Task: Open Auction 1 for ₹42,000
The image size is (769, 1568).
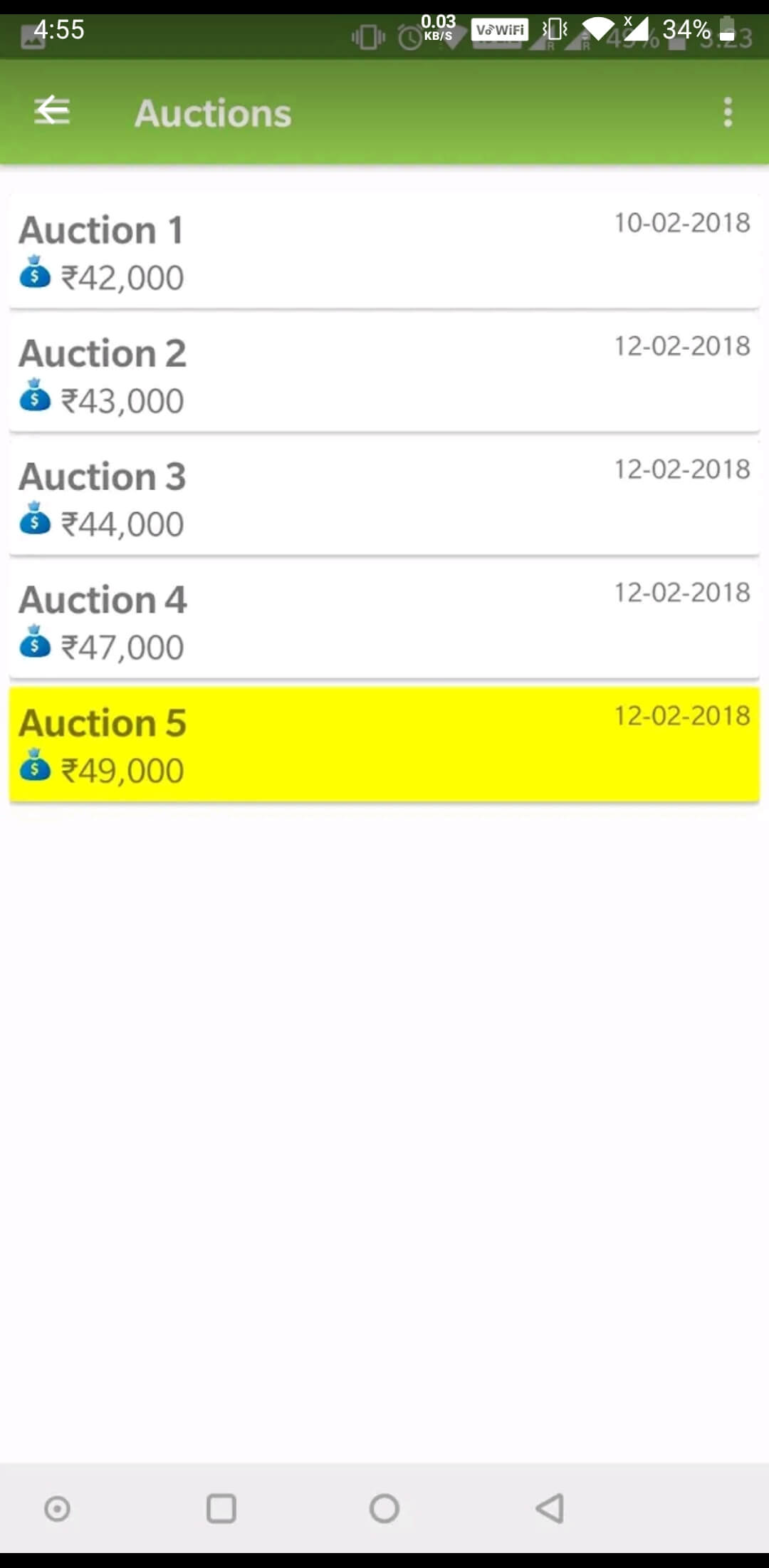Action: (x=384, y=251)
